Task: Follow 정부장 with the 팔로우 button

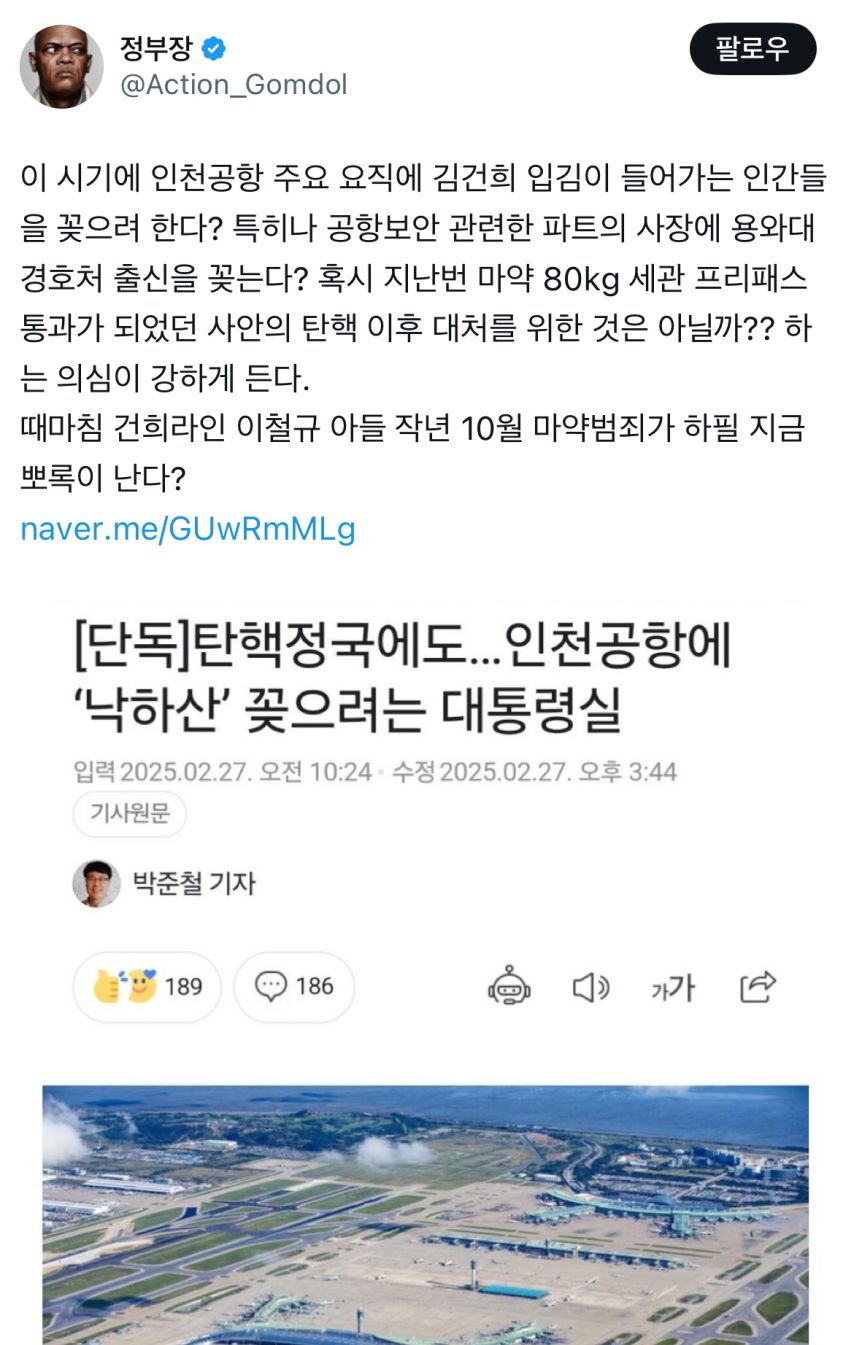Action: click(x=752, y=48)
